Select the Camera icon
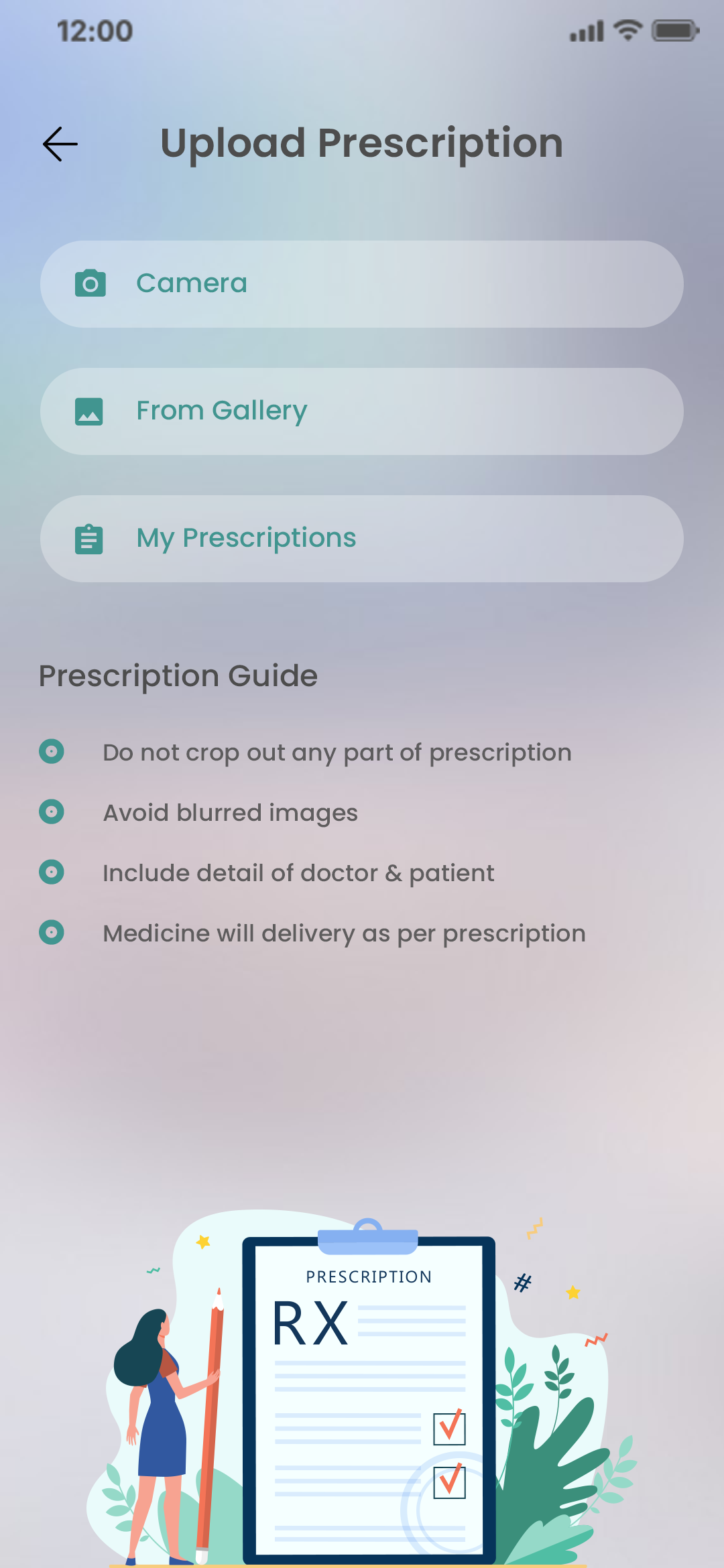This screenshot has width=724, height=1568. tap(89, 283)
